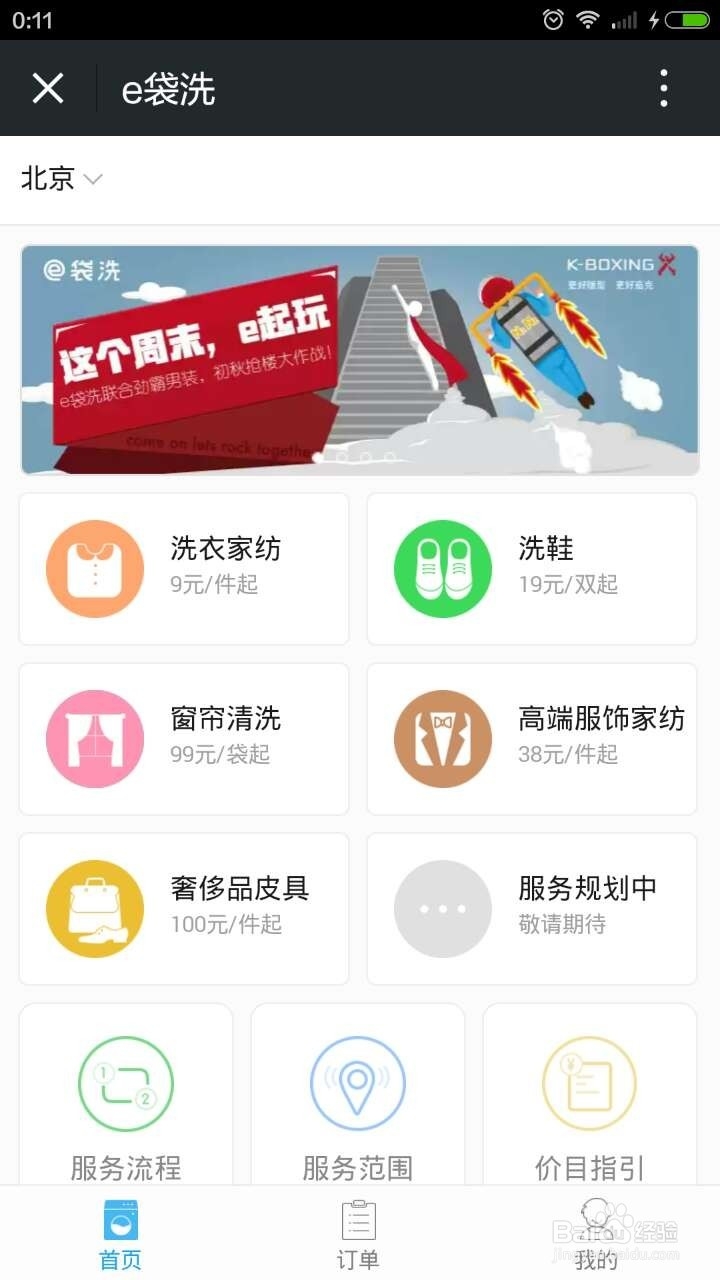Open 高端服饰家纺 premium garment service
The height and width of the screenshot is (1280, 720).
click(443, 738)
